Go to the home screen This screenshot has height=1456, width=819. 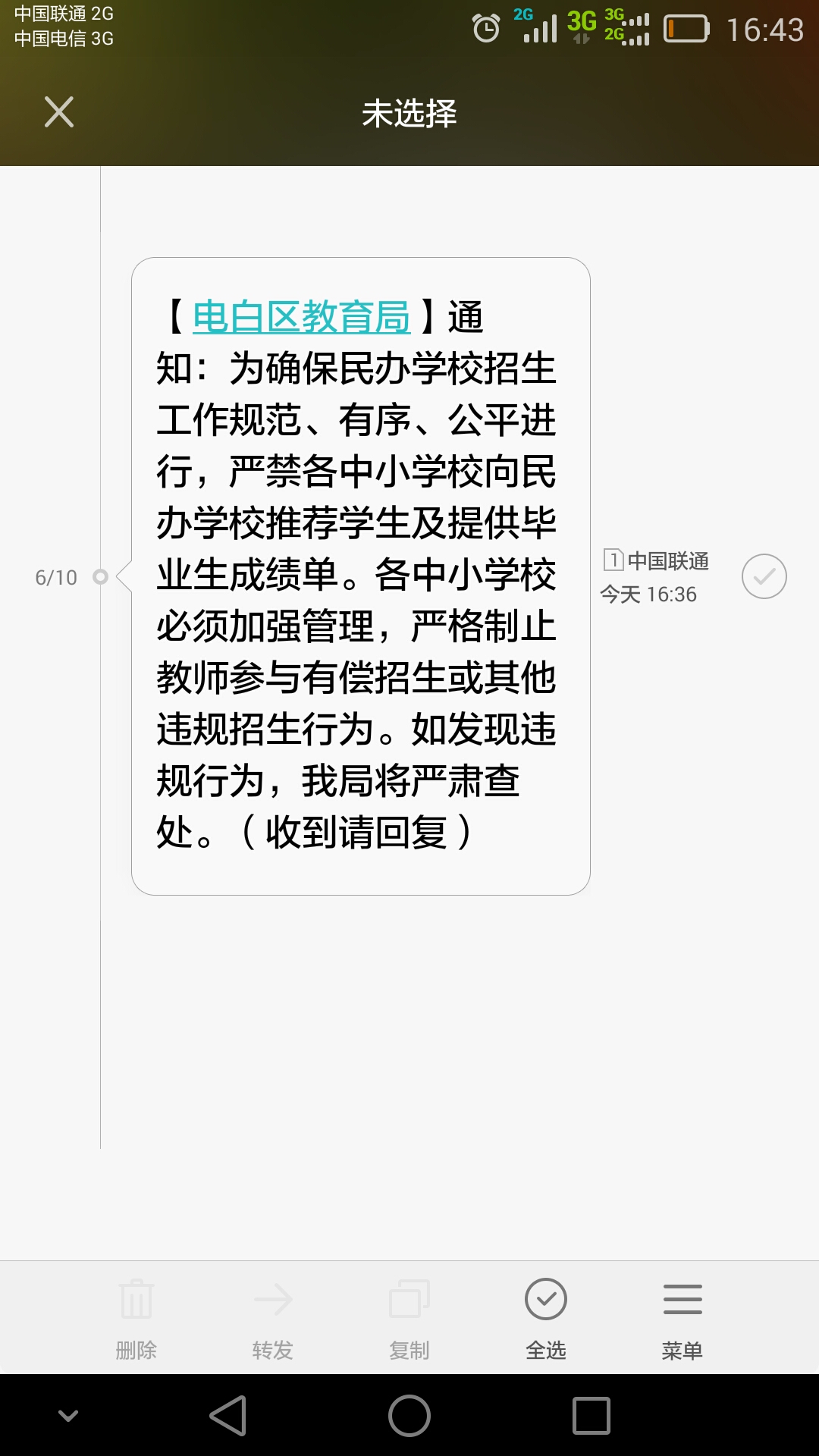pyautogui.click(x=409, y=1415)
